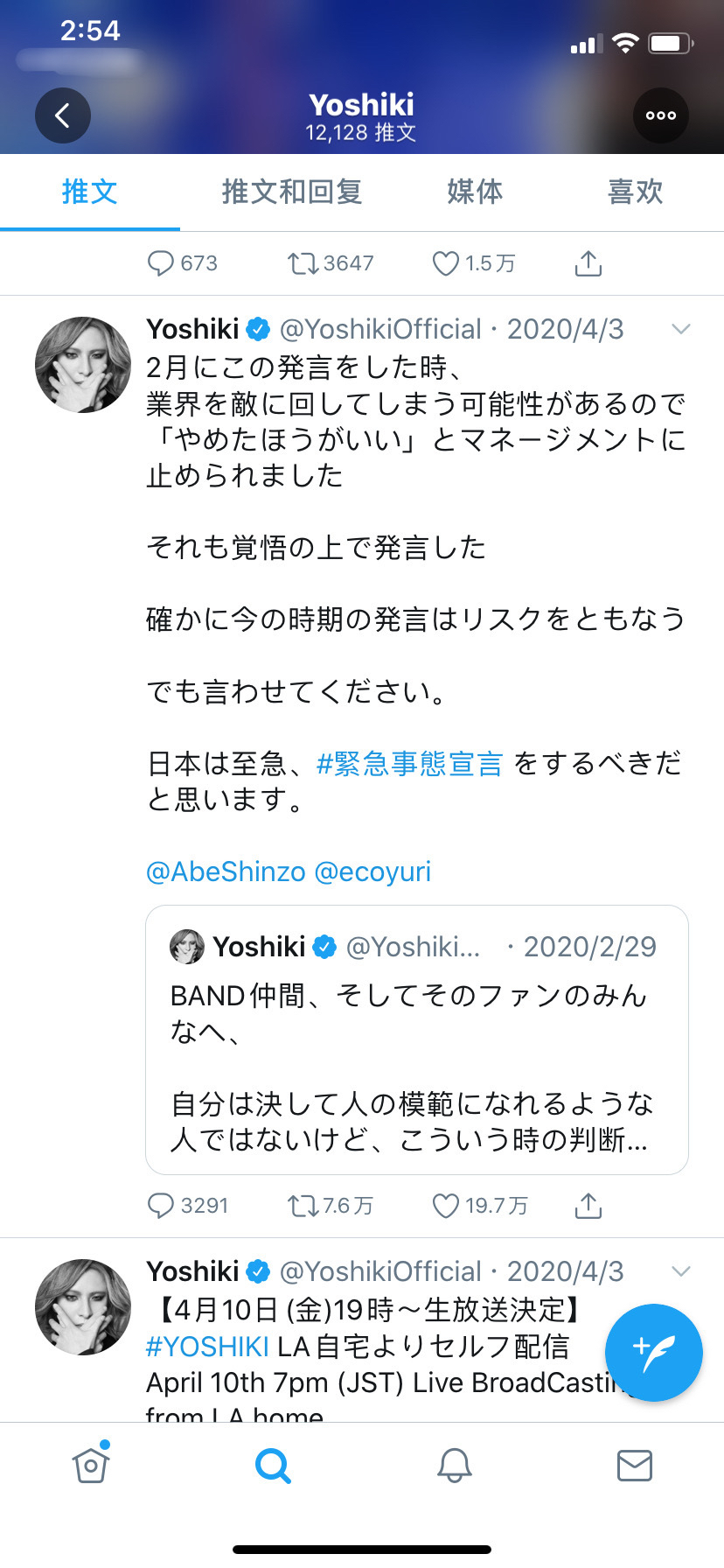Switch to the 推文和回复 tab
This screenshot has width=724, height=1568.
[291, 192]
